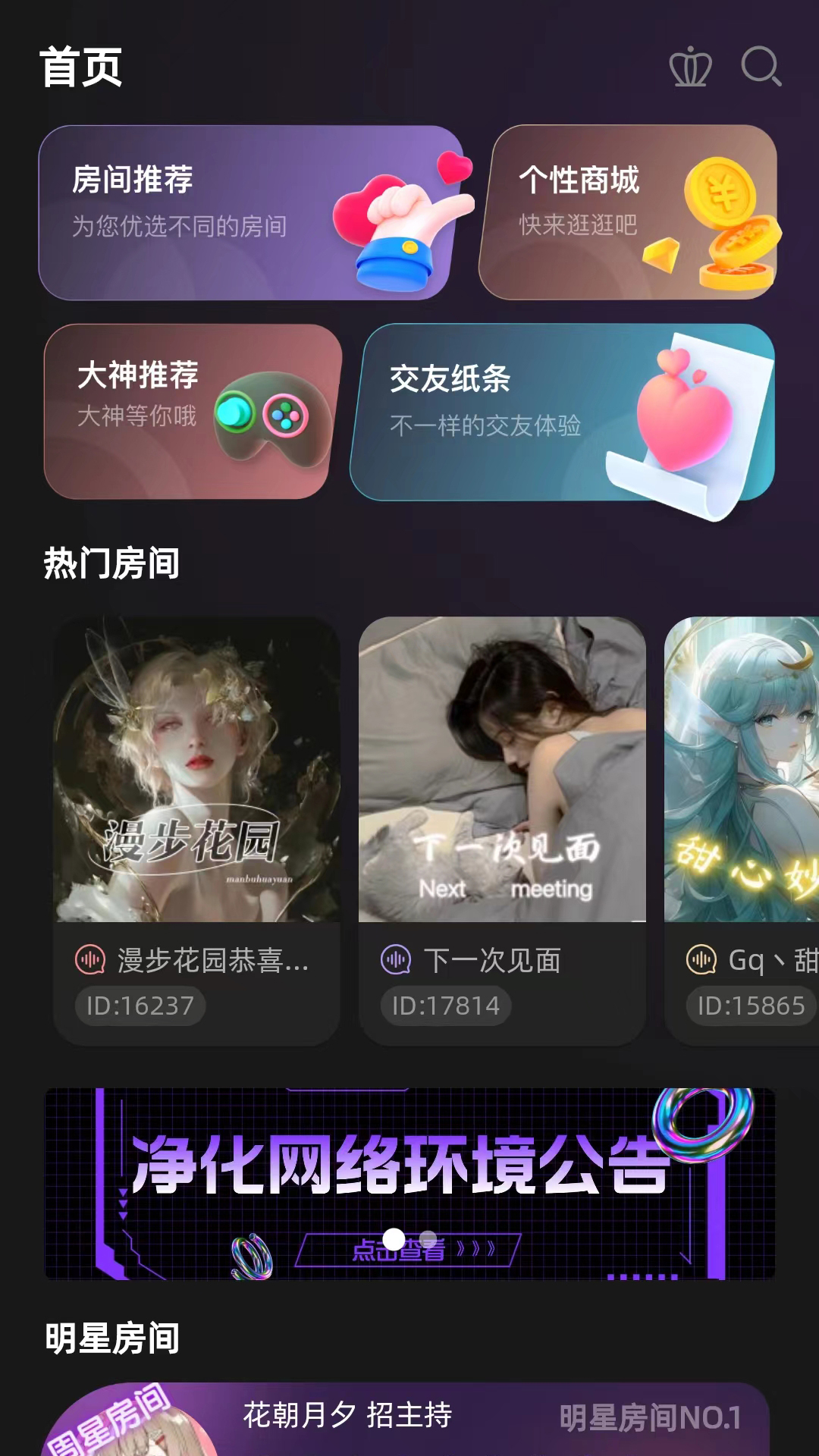Select the audio icon next to 下一次见面

point(395,959)
